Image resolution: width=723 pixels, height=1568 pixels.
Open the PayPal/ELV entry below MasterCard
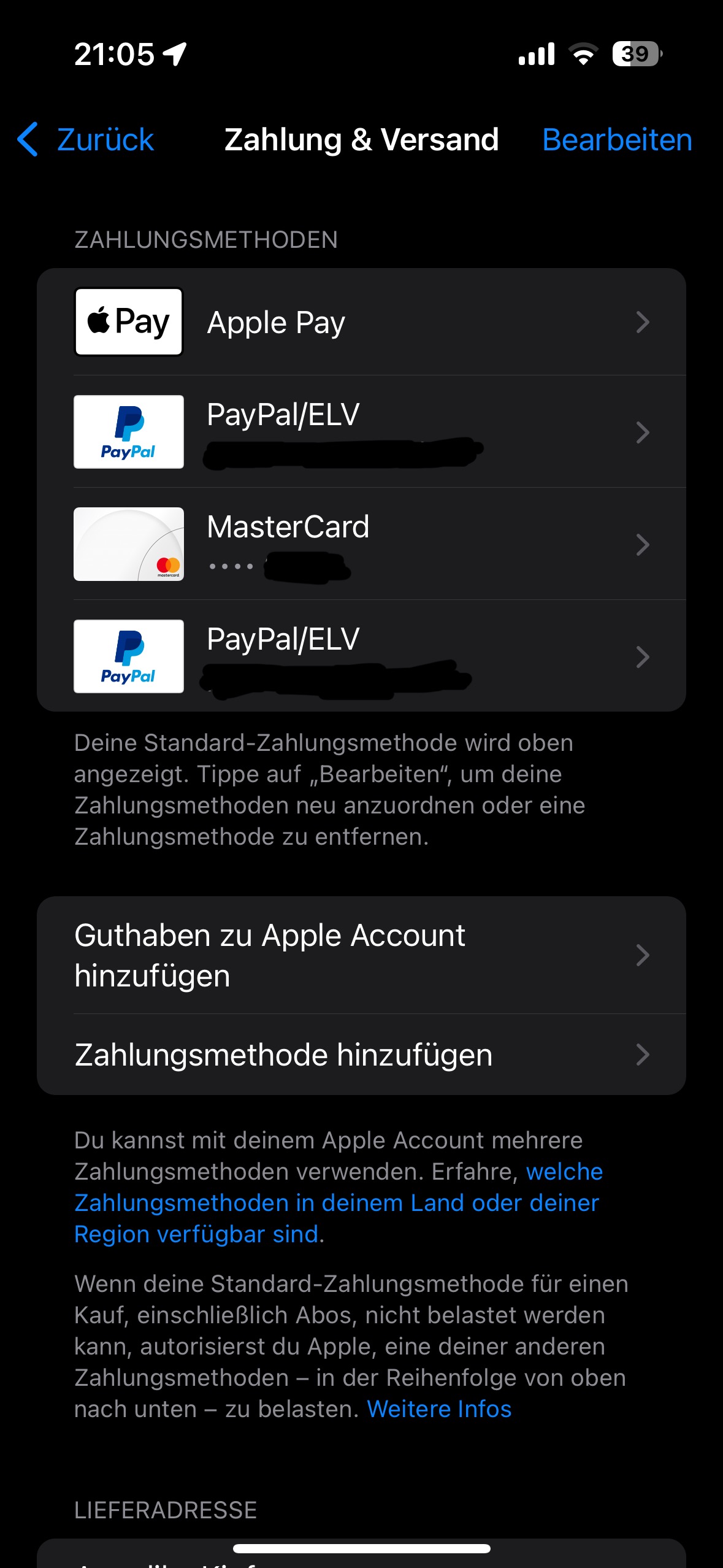click(361, 656)
